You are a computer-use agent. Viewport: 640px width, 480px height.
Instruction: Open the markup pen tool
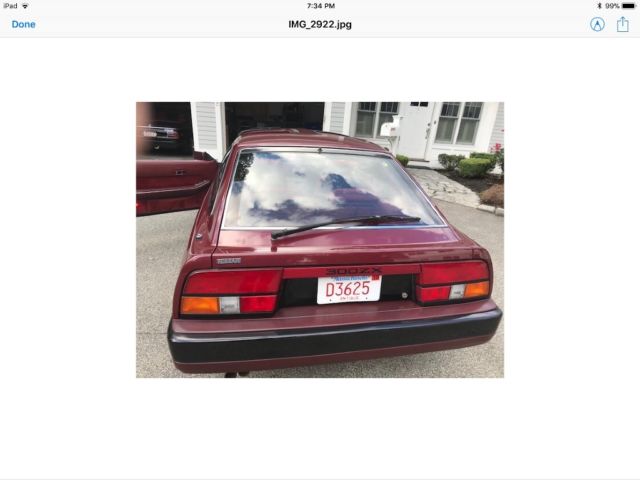pyautogui.click(x=597, y=24)
